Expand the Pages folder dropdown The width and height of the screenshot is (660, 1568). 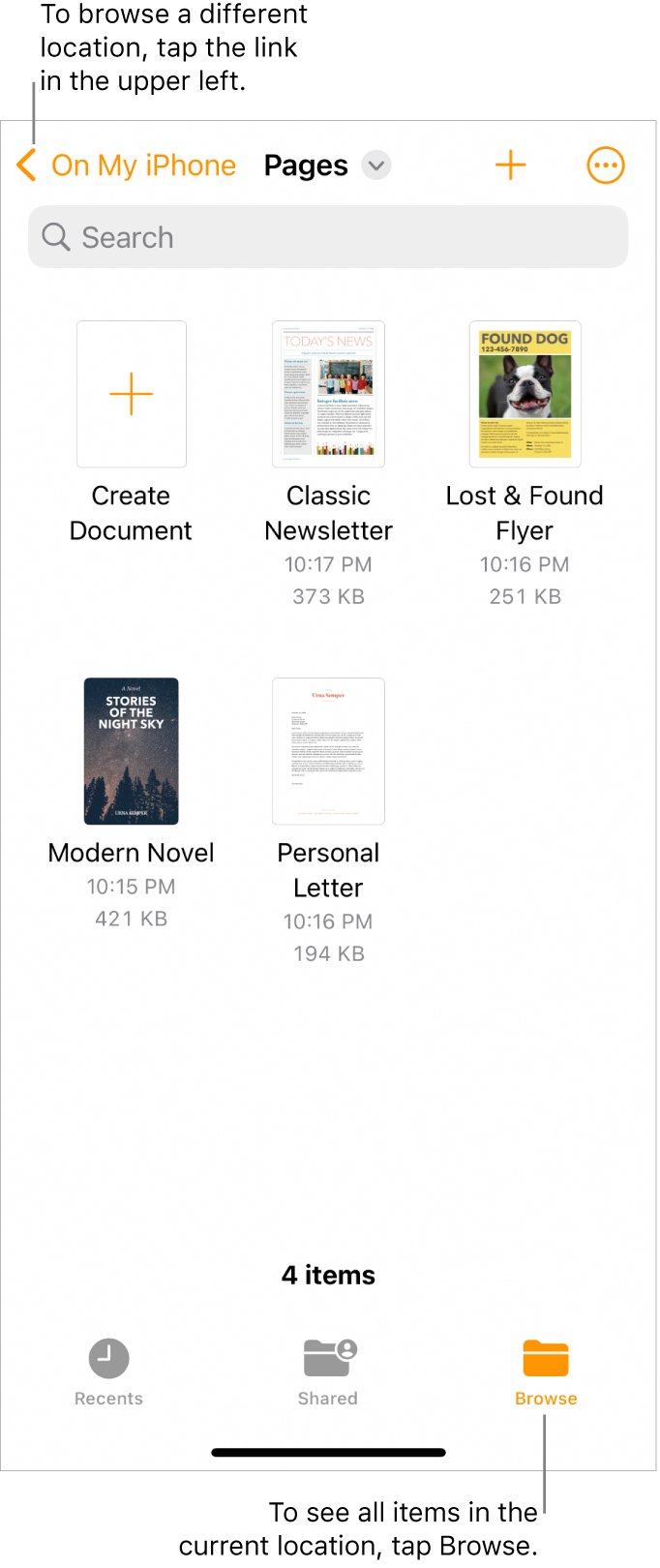[x=376, y=166]
